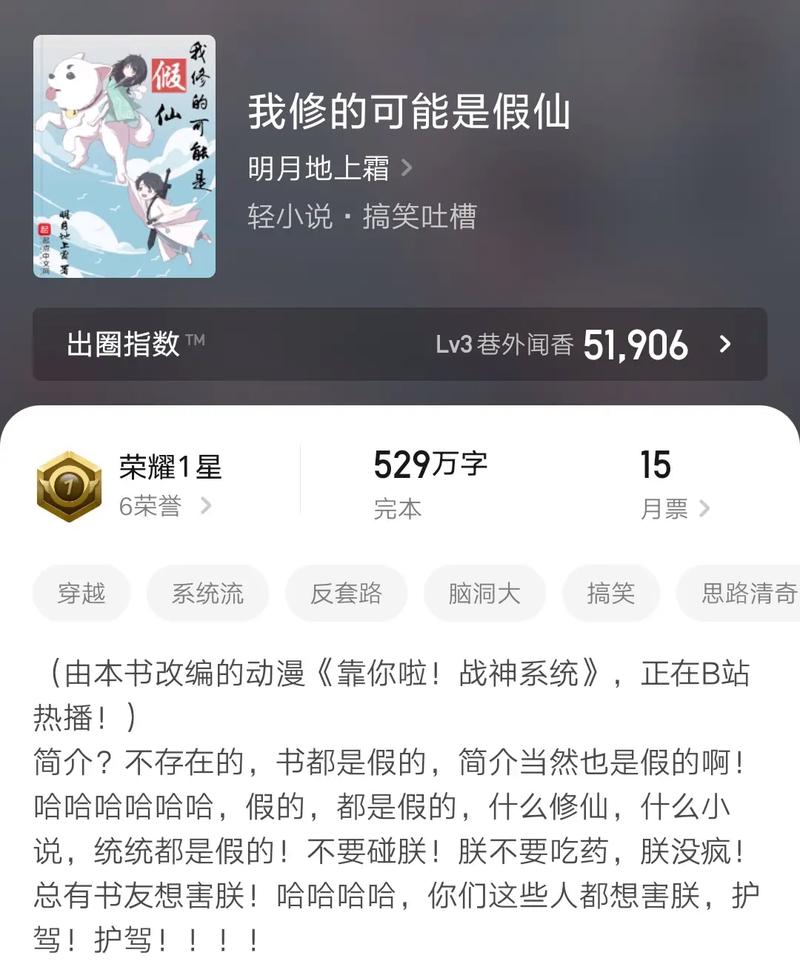Open the book cover image
Viewport: 800px width, 964px height.
124,156
